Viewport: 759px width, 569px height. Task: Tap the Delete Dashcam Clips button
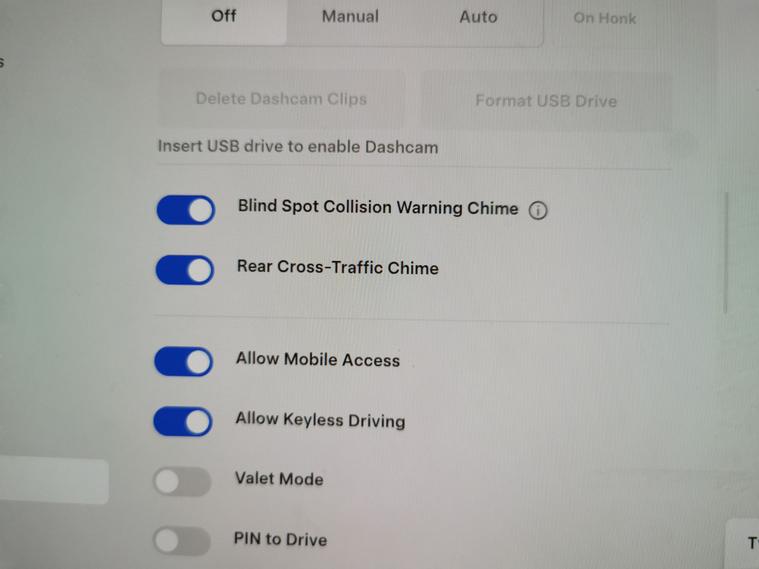(281, 99)
